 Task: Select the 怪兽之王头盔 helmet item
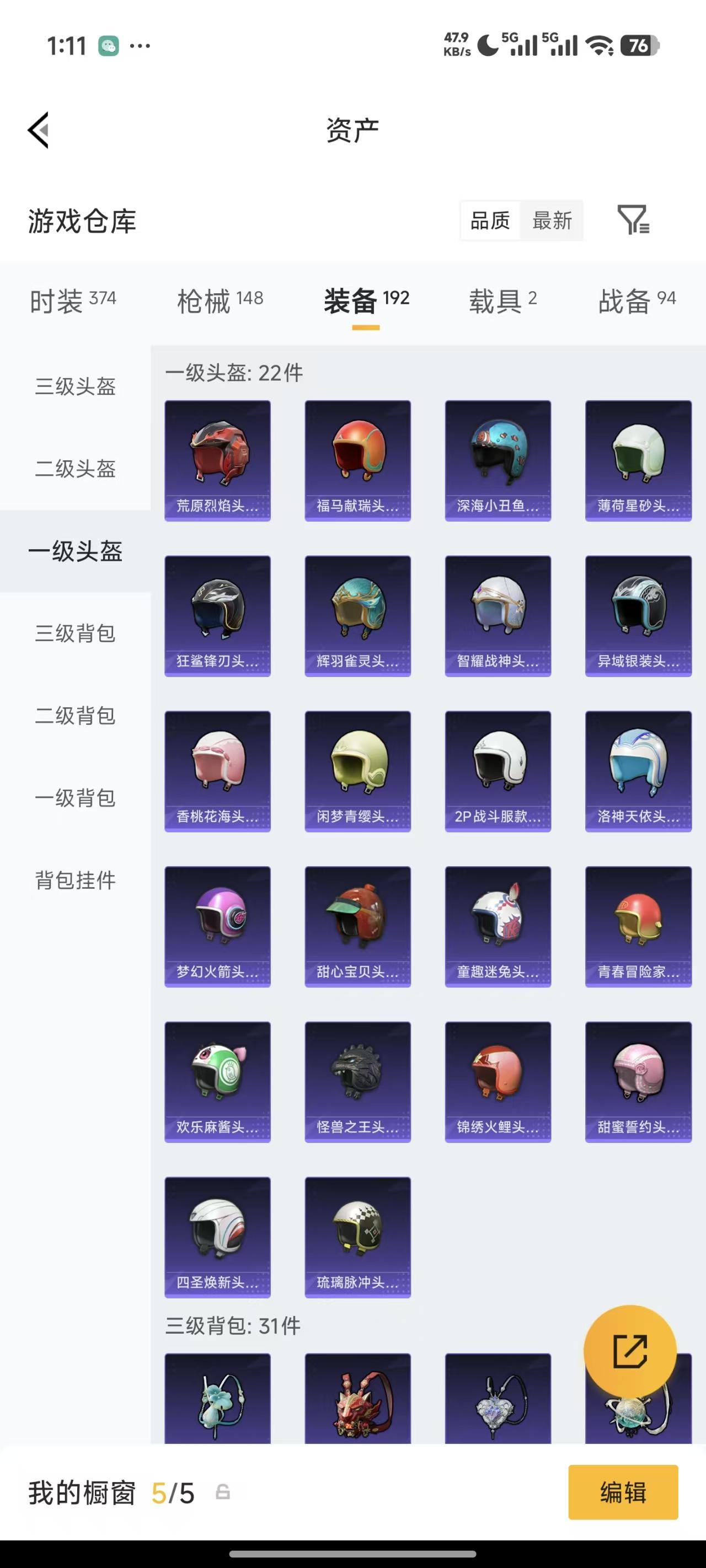[357, 1077]
